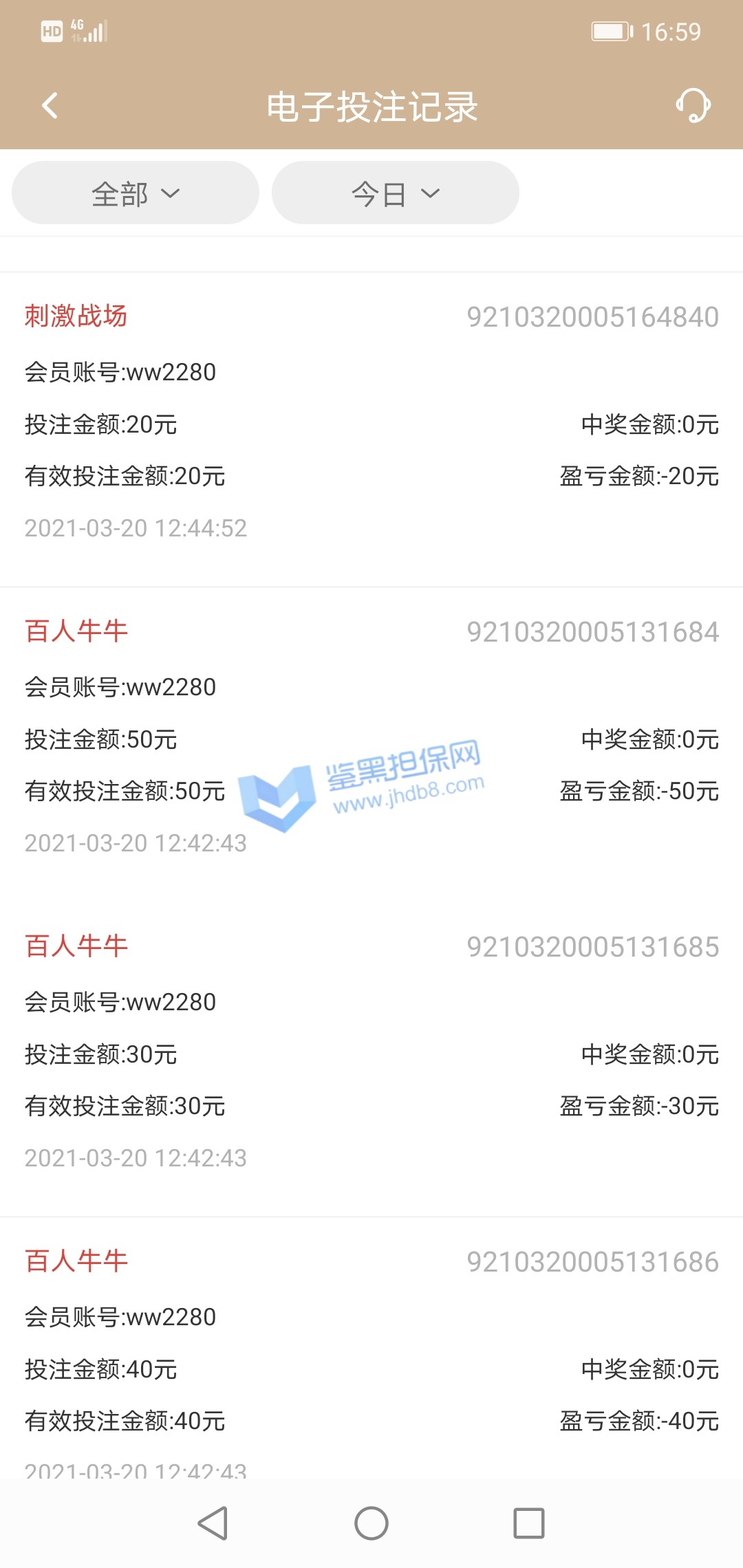Go back from 电子投注记录 page
This screenshot has width=743, height=1568.
(x=50, y=106)
